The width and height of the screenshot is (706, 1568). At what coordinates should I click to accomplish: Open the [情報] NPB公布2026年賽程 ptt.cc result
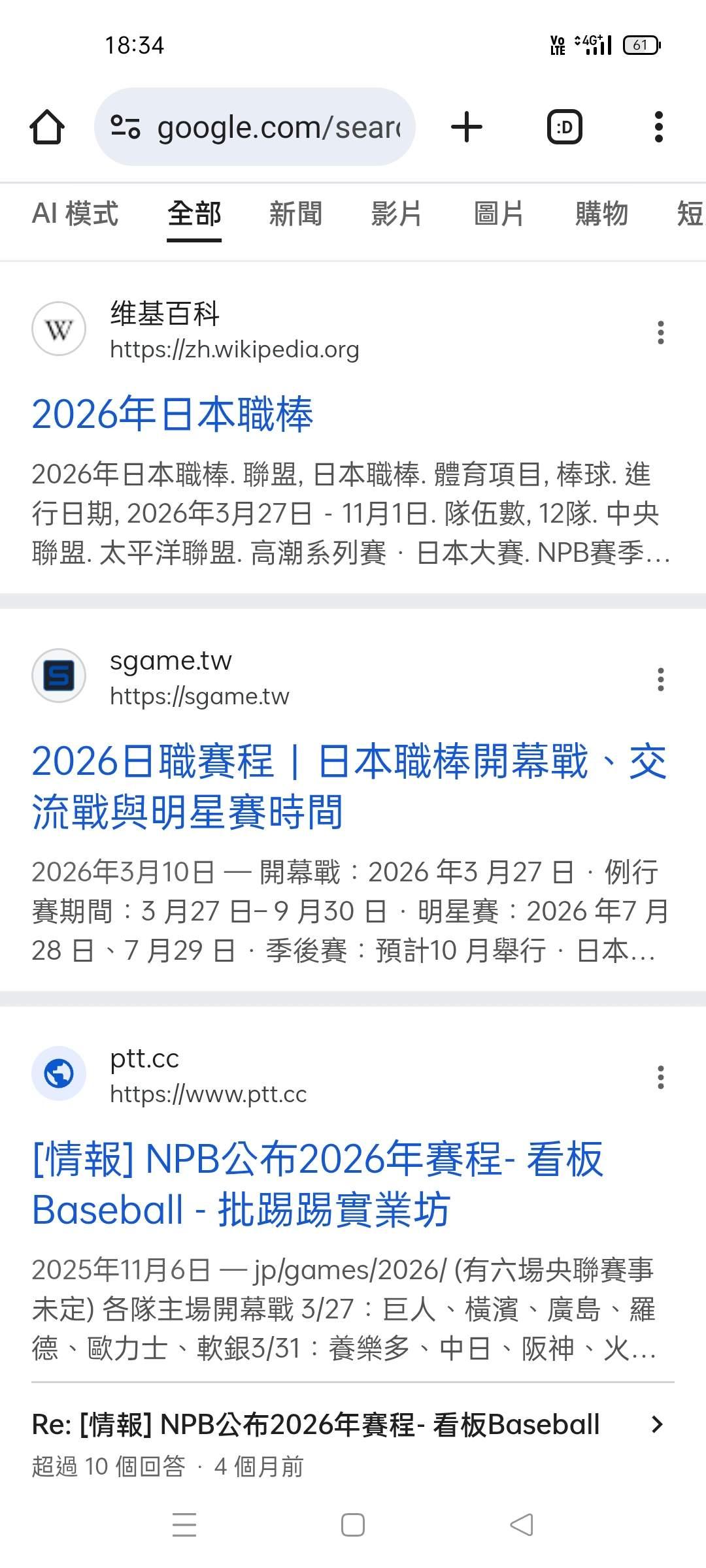click(318, 1184)
